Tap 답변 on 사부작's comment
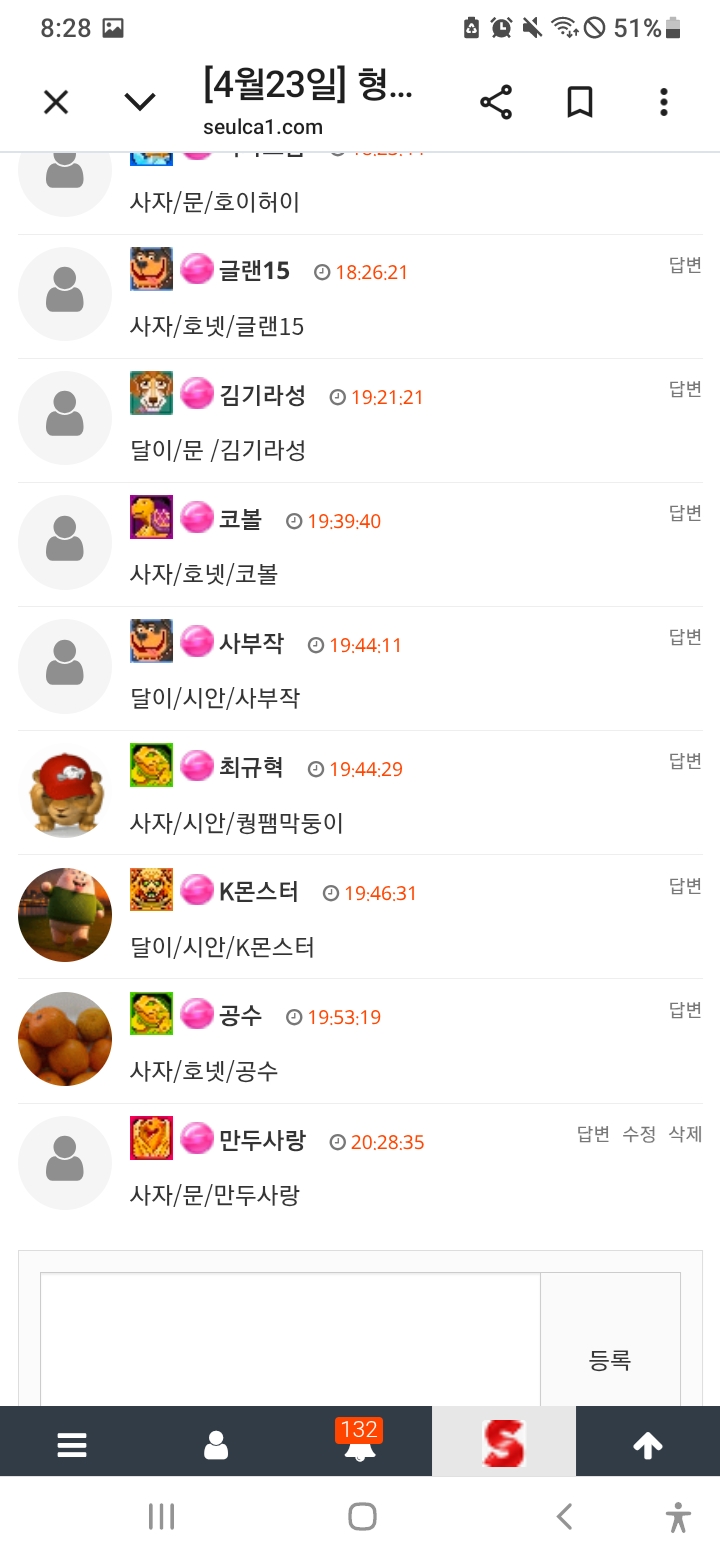This screenshot has height=1560, width=720. [685, 637]
